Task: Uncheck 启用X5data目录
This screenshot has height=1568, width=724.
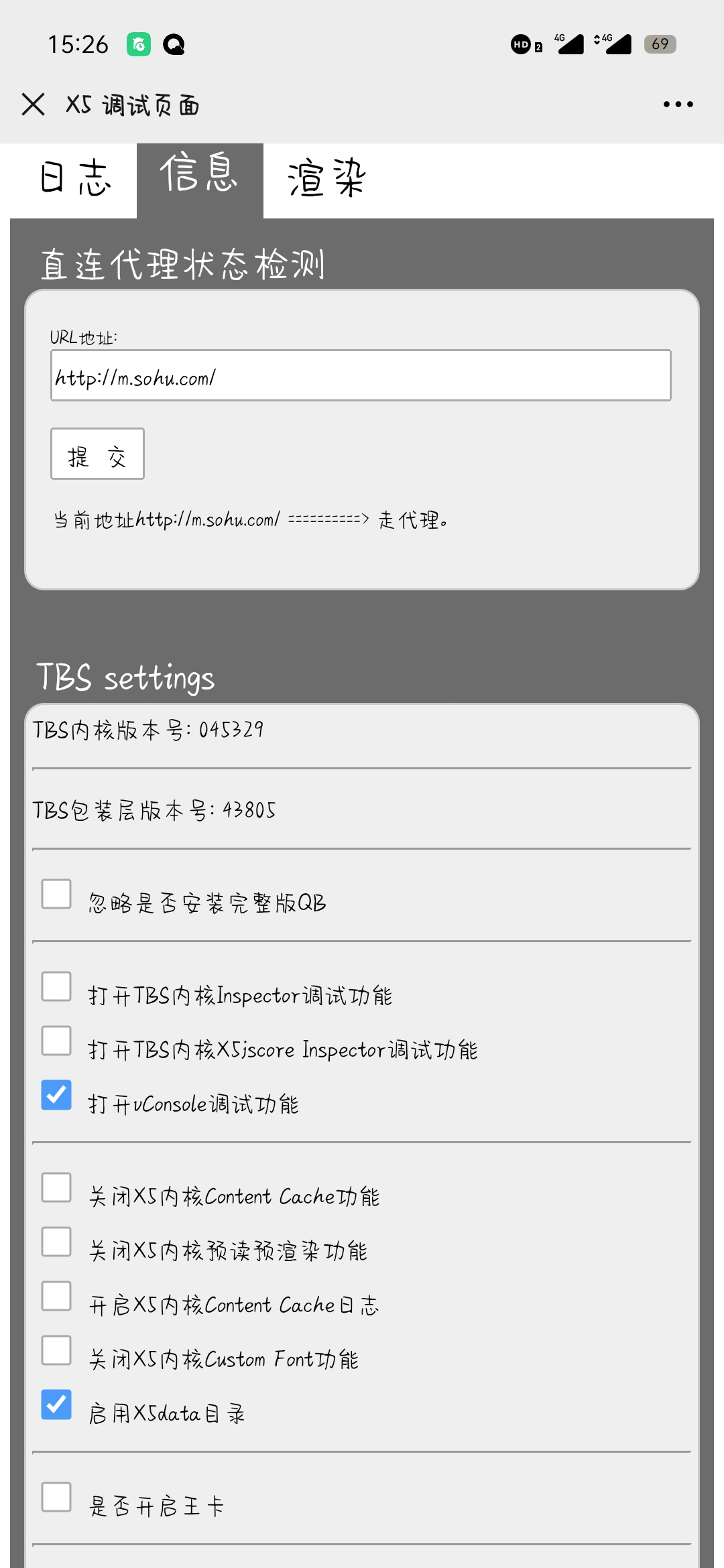Action: pos(56,1404)
